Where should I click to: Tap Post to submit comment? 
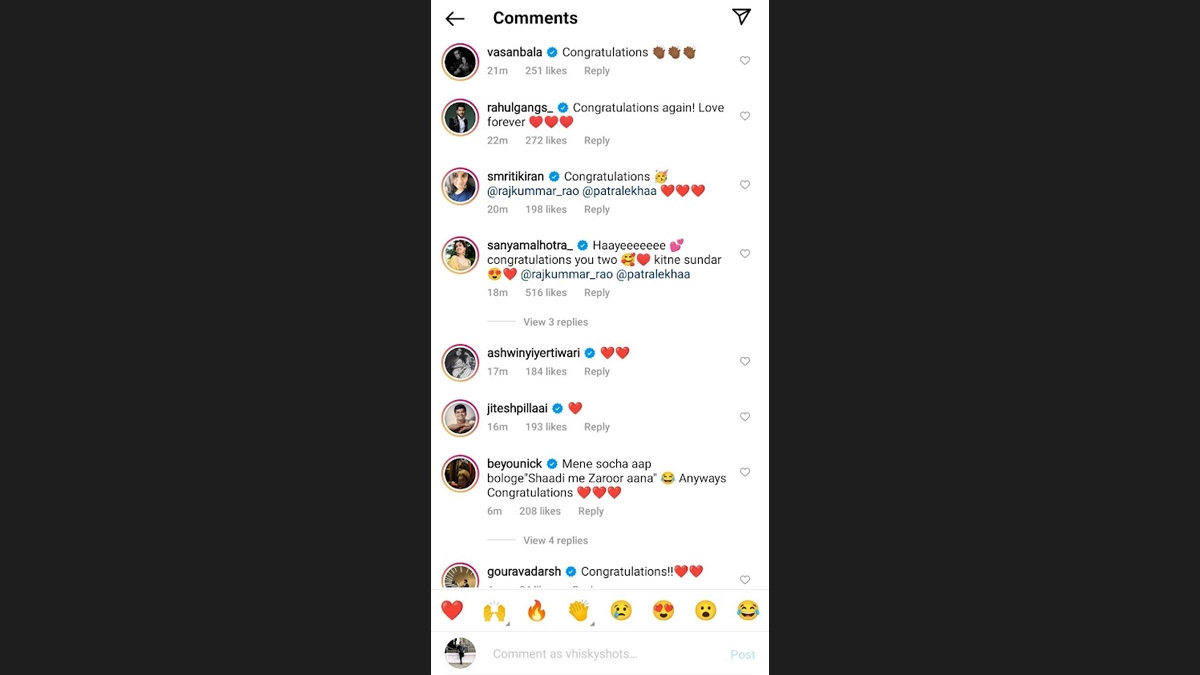[x=742, y=655]
